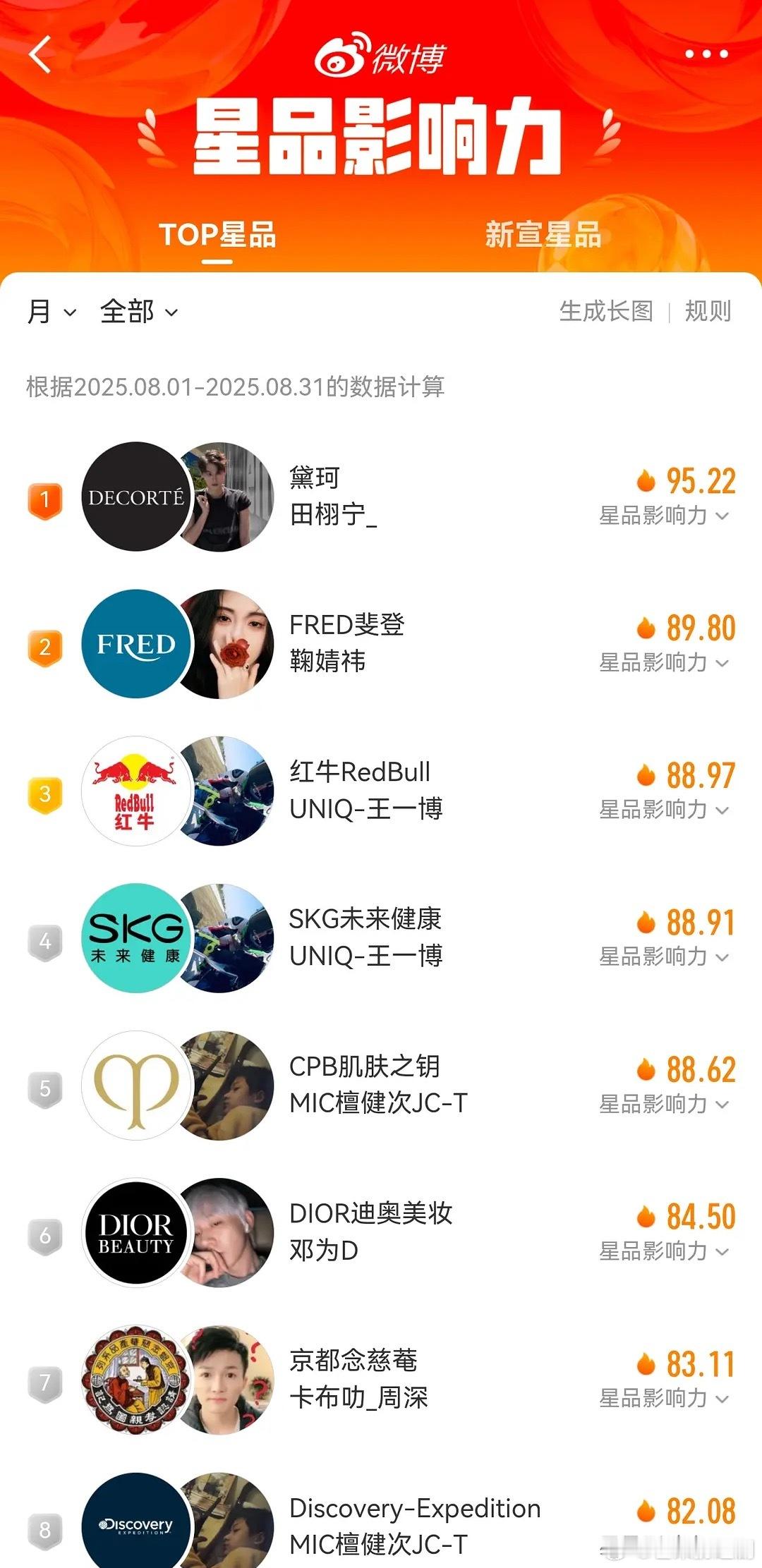Go back using the top-left arrow
Viewport: 762px width, 1568px height.
tap(41, 54)
